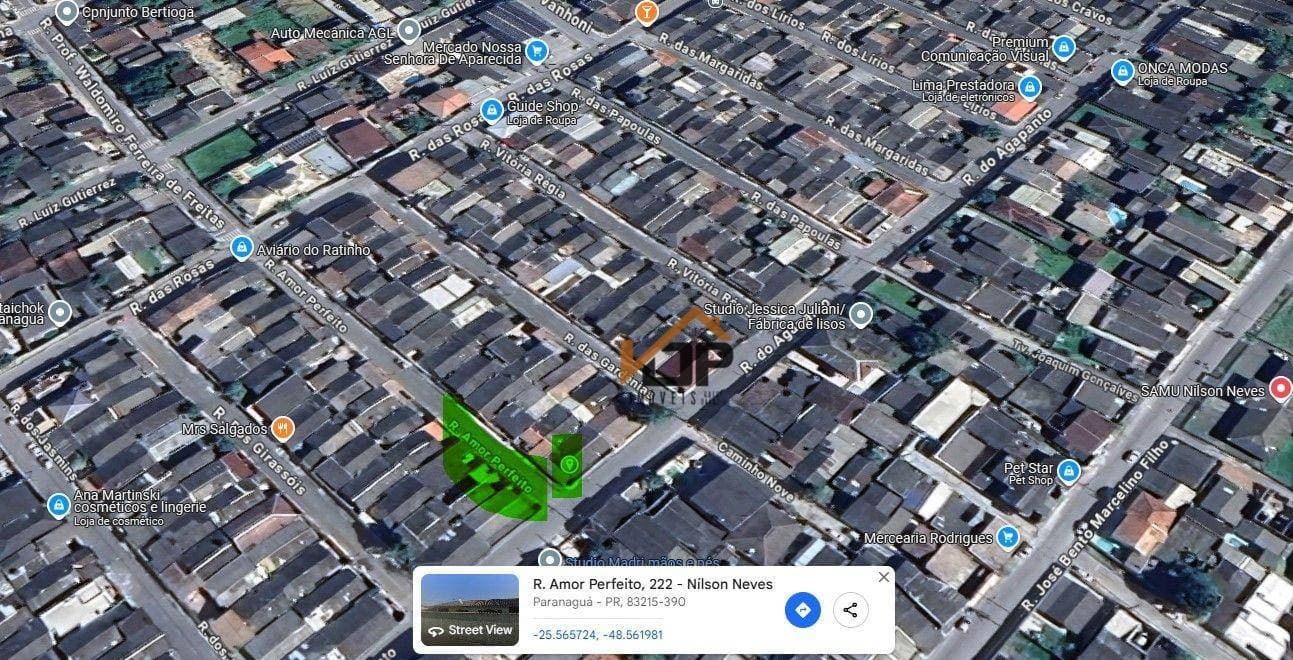Select the Guide Shop clothing store pin
Image resolution: width=1293 pixels, height=660 pixels.
click(491, 110)
